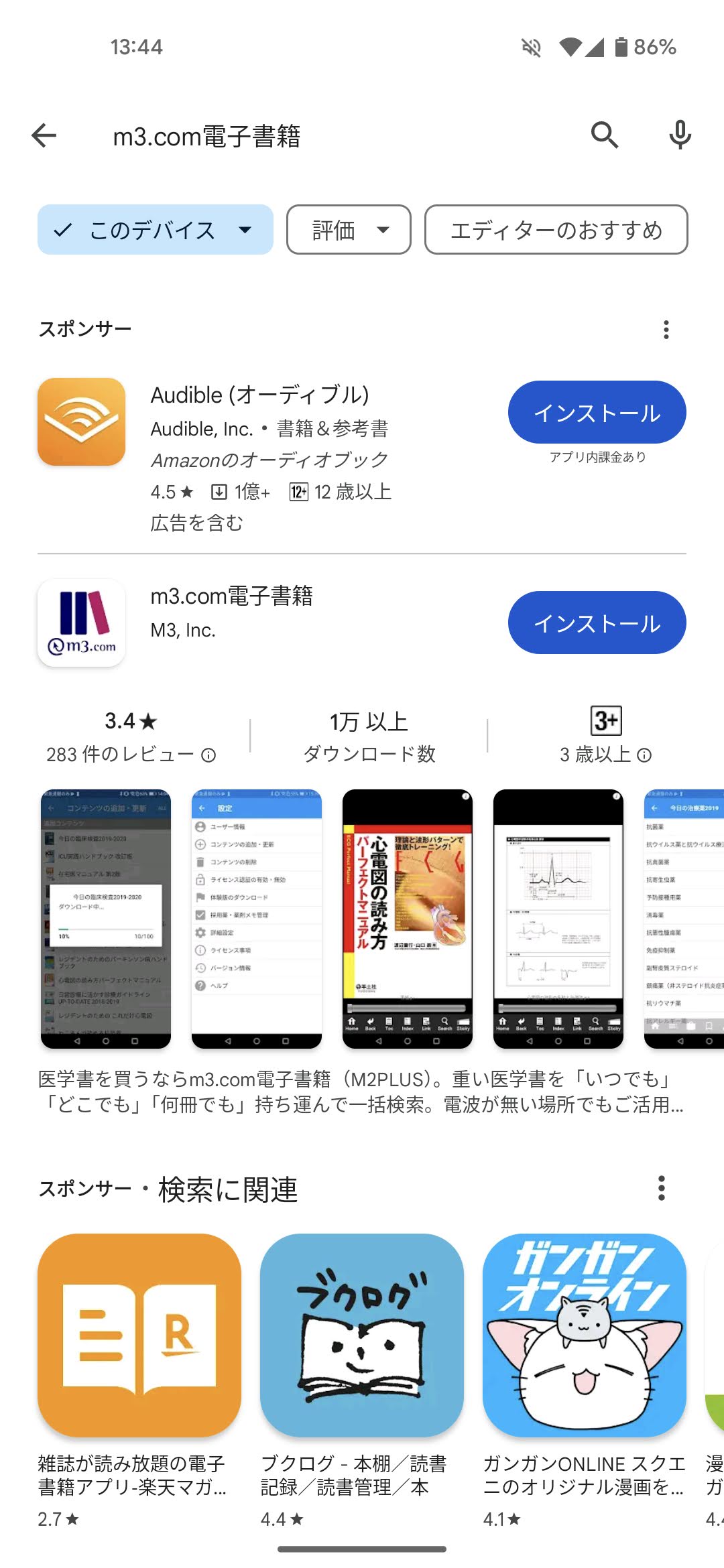This screenshot has height=1568, width=724.
Task: View info about 283 件のレビュー
Action: pos(208,756)
